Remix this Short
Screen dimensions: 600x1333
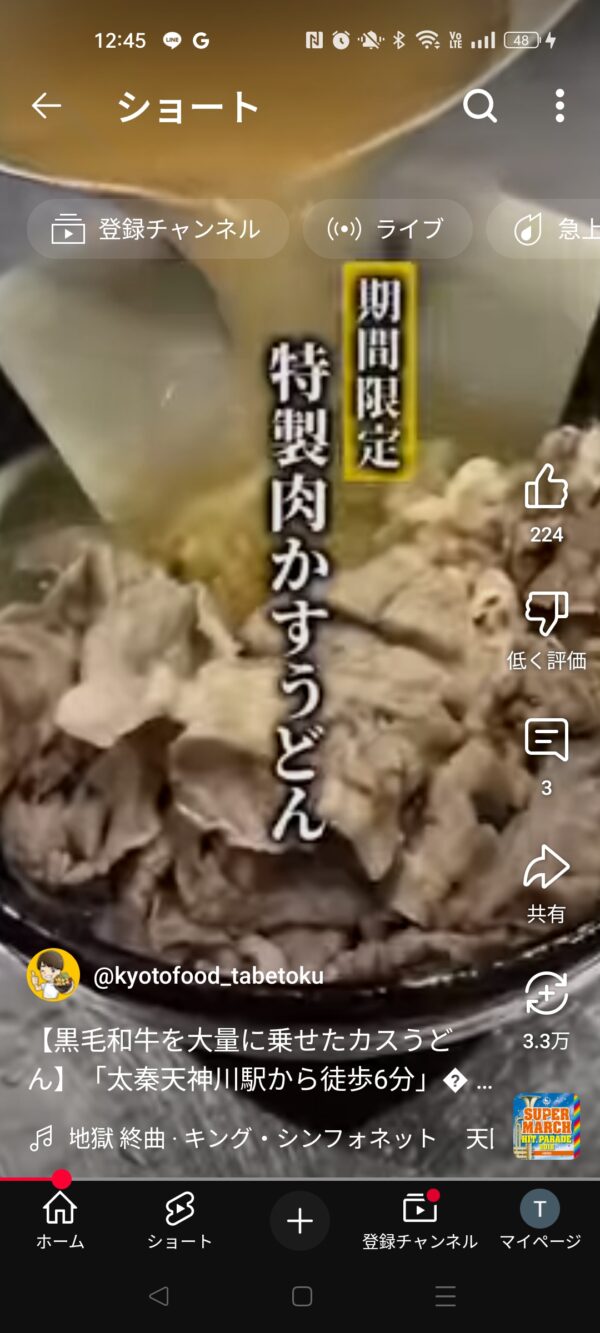click(546, 994)
